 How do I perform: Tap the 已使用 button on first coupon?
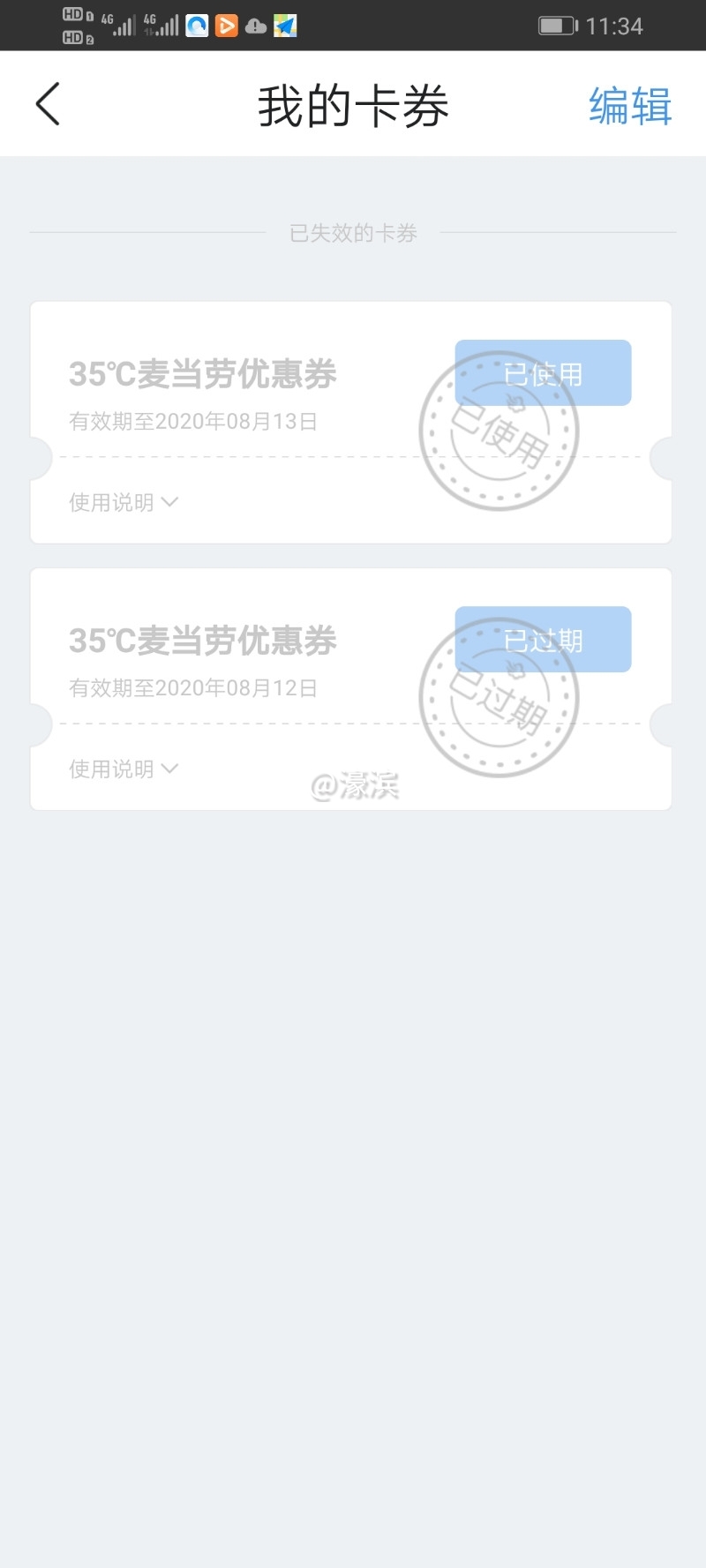coord(543,373)
